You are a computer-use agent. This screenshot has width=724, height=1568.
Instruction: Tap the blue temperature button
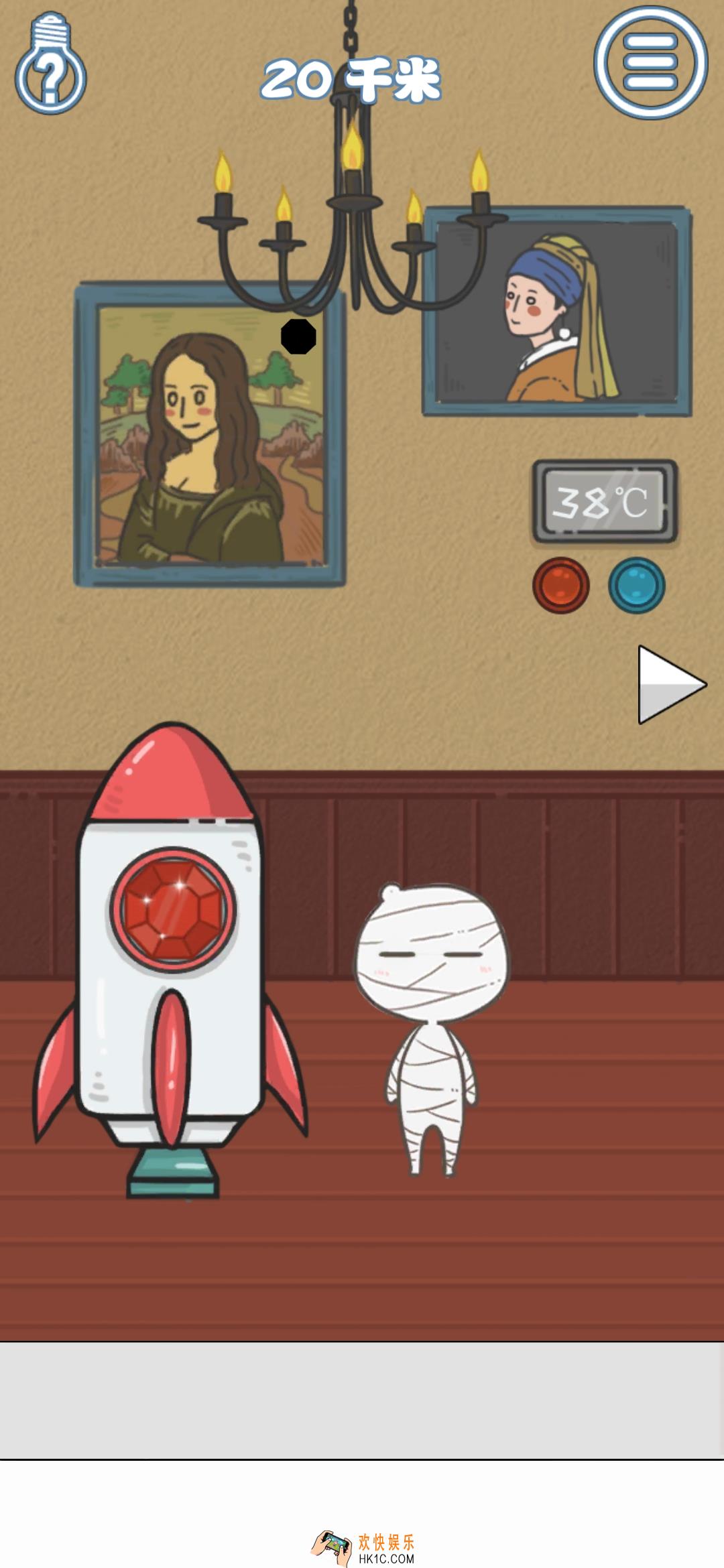(637, 585)
